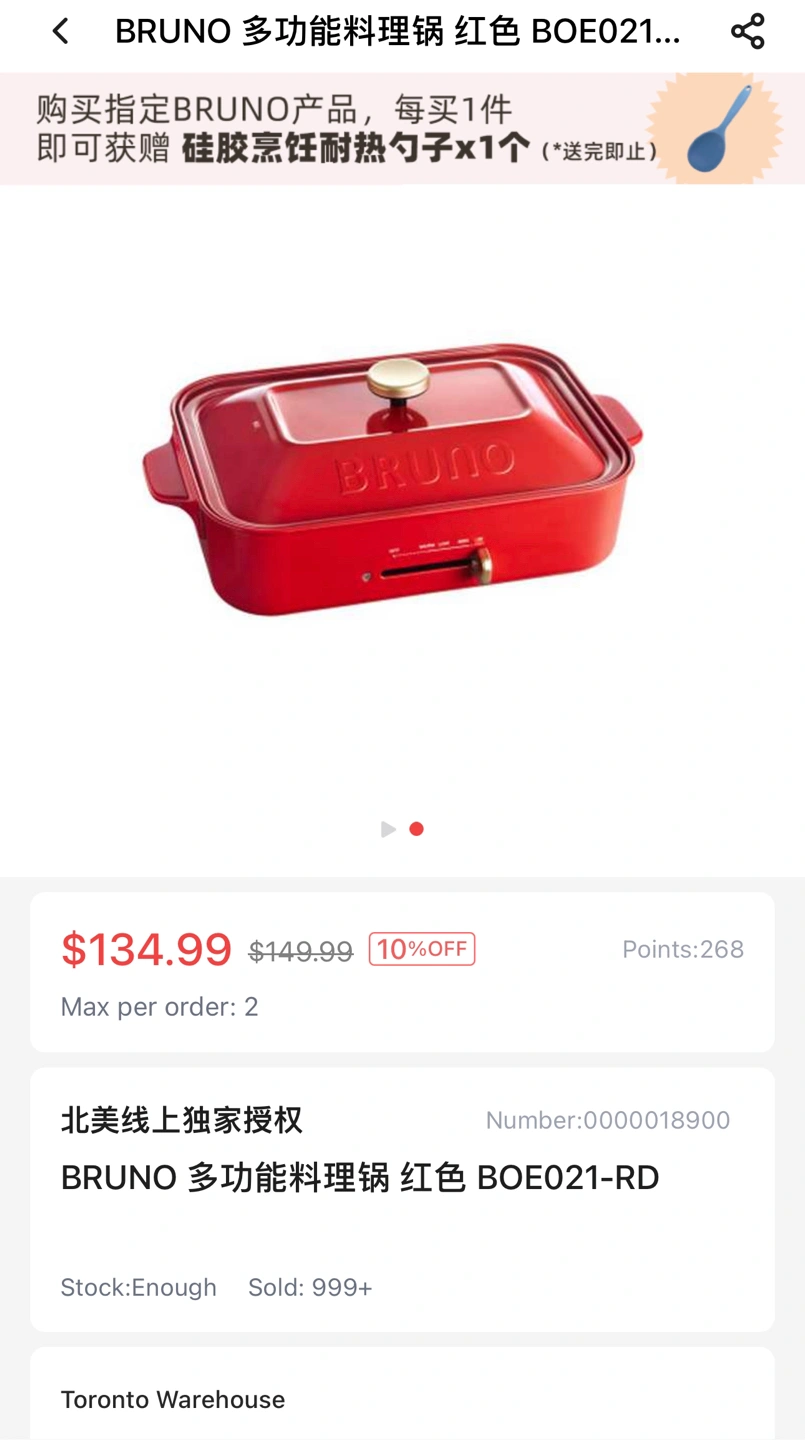This screenshot has height=1440, width=805.
Task: Share this BRUNO product page
Action: (x=747, y=32)
